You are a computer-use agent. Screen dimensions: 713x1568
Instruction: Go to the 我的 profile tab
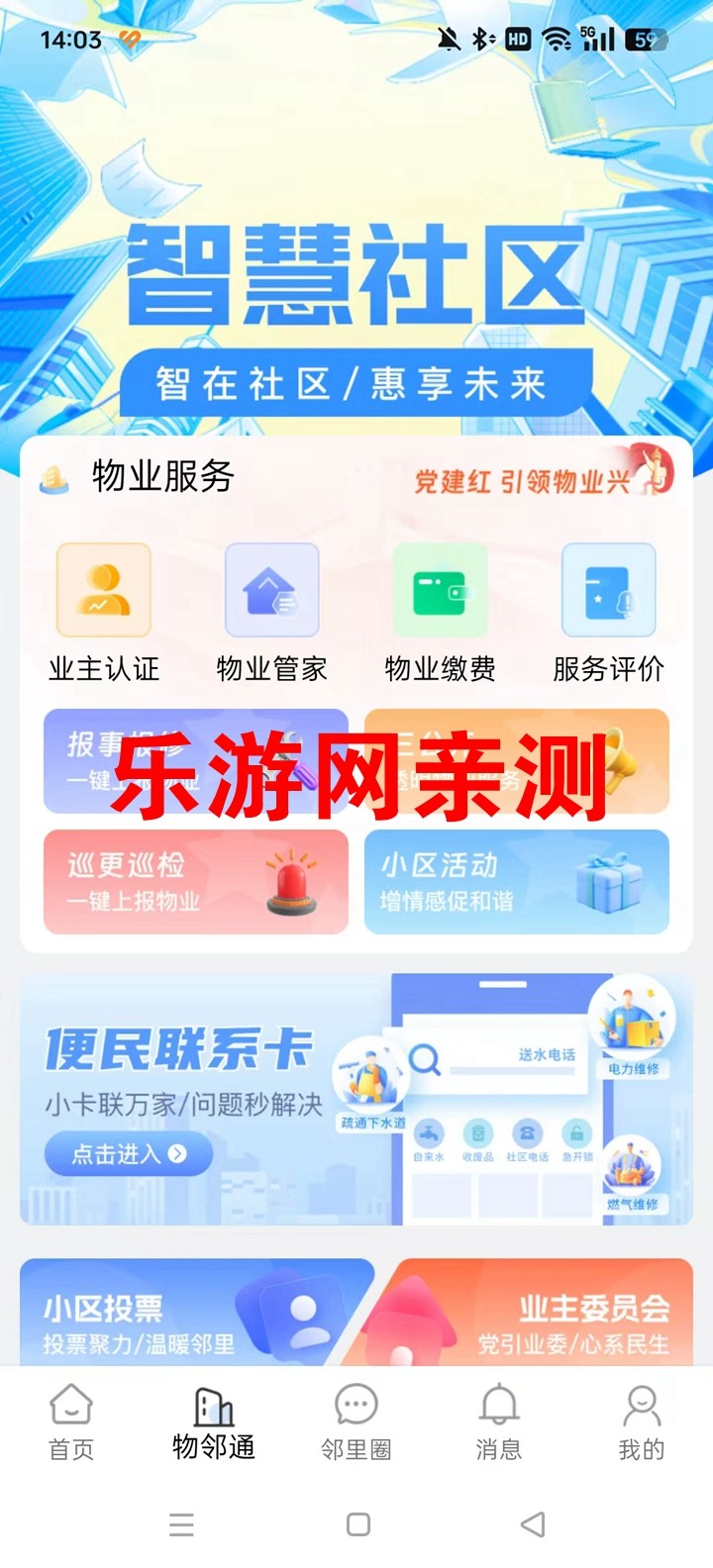[641, 1423]
